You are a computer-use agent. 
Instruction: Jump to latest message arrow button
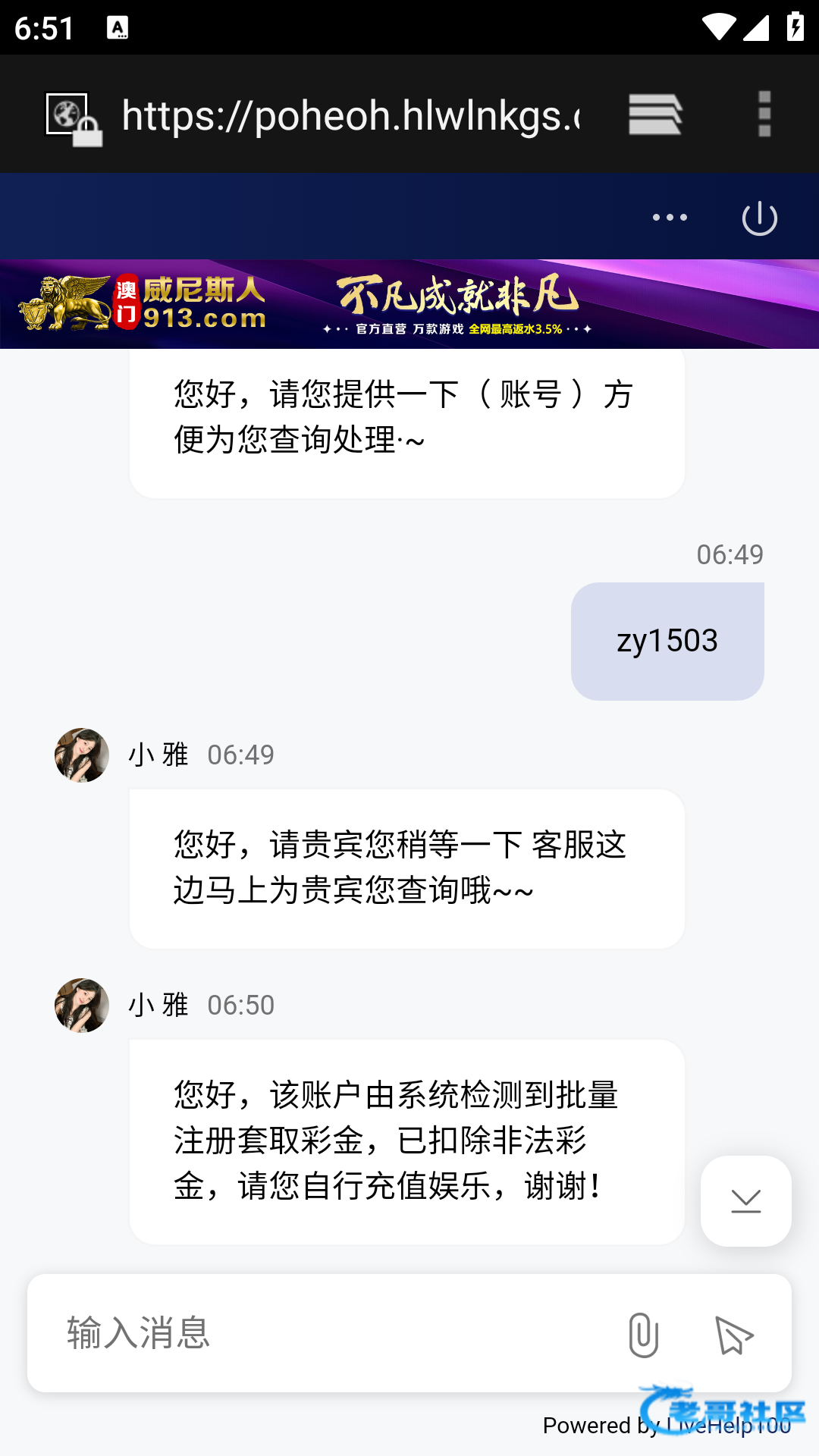pos(745,1201)
